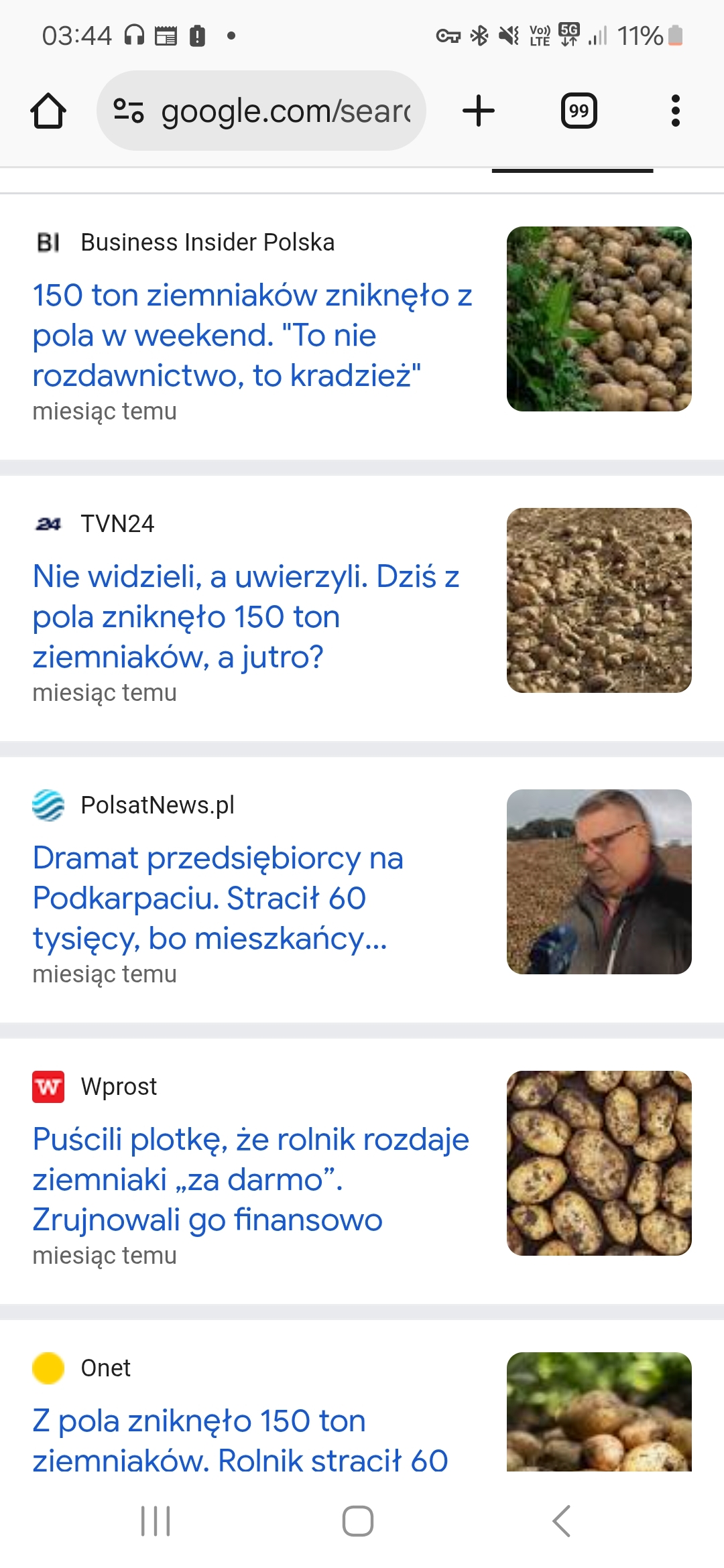Screen dimensions: 724x1568
Task: Go back using the system back button
Action: [x=561, y=1520]
